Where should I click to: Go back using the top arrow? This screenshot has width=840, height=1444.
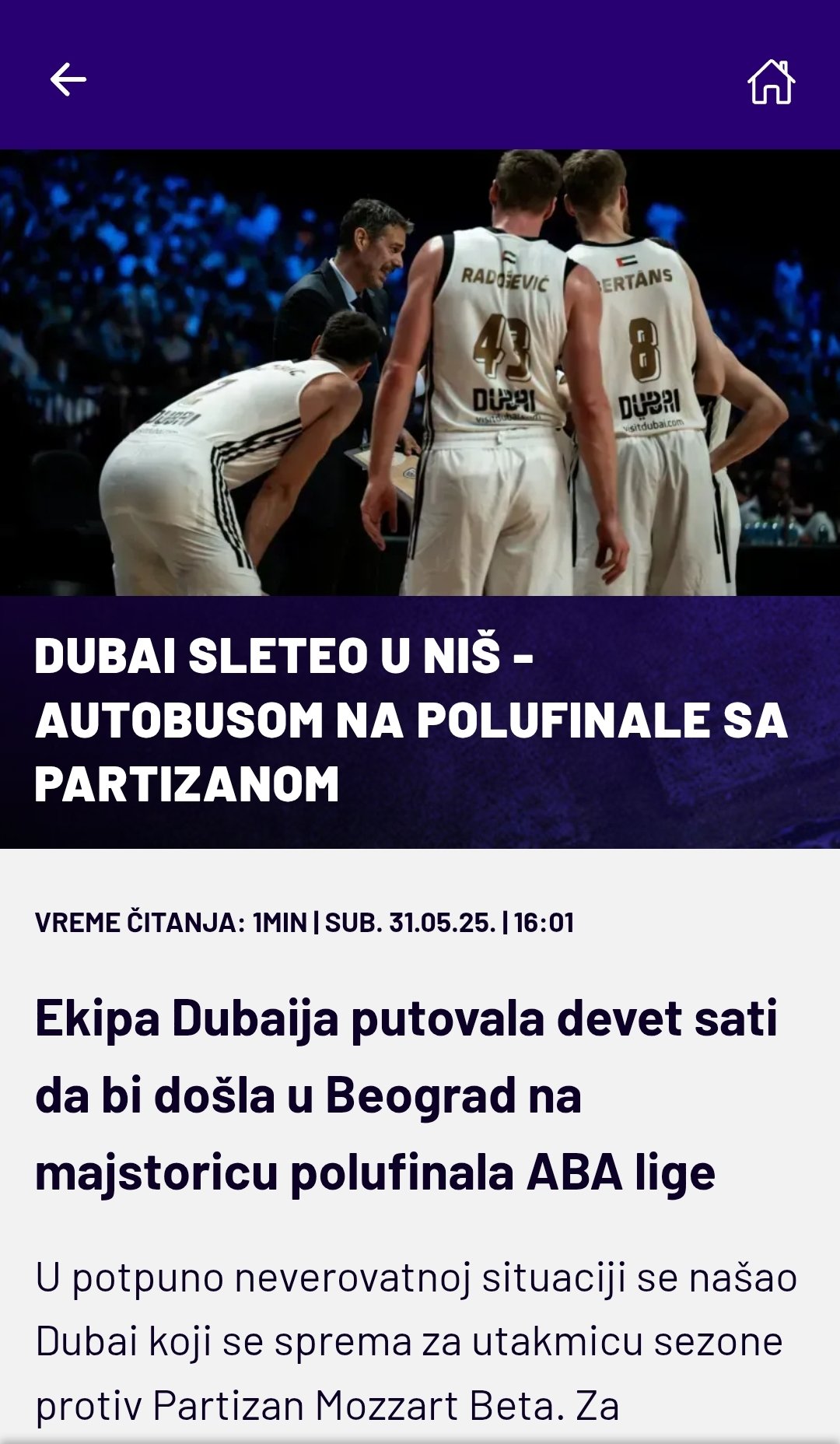68,80
